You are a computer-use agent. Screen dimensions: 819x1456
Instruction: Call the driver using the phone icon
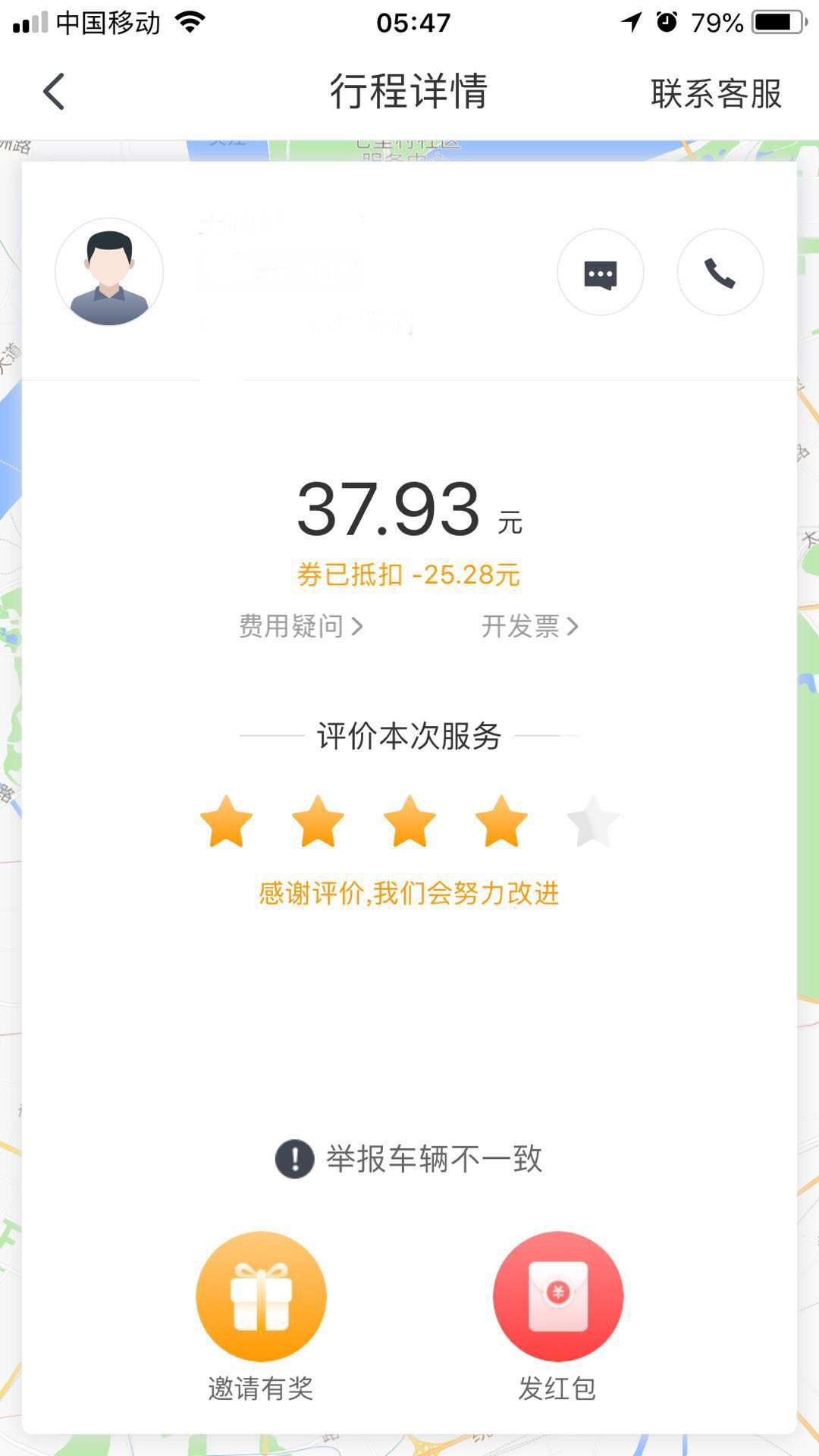719,273
